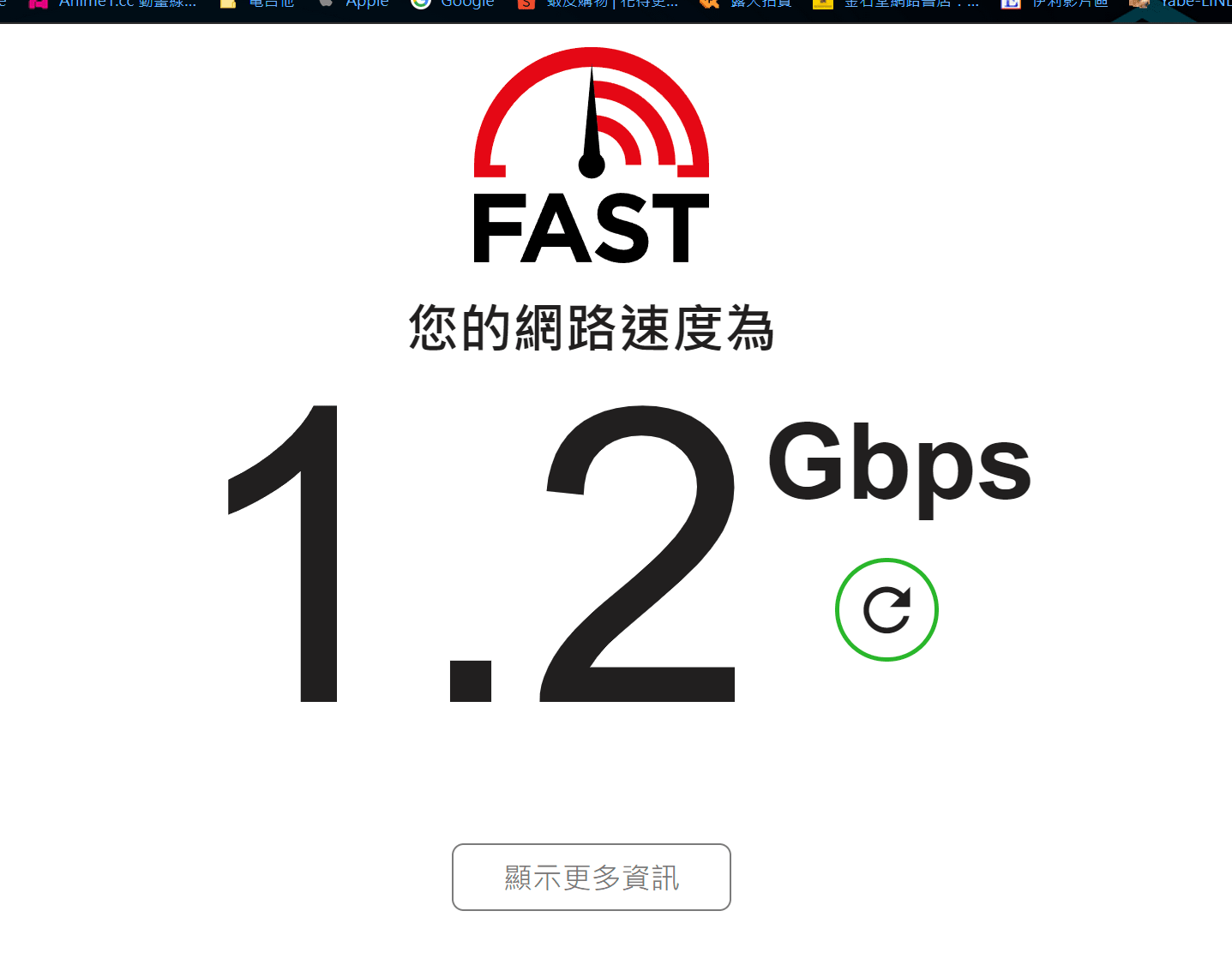The image size is (1232, 965).
Task: Tap the 顯示更多資訊 button
Action: (x=591, y=877)
